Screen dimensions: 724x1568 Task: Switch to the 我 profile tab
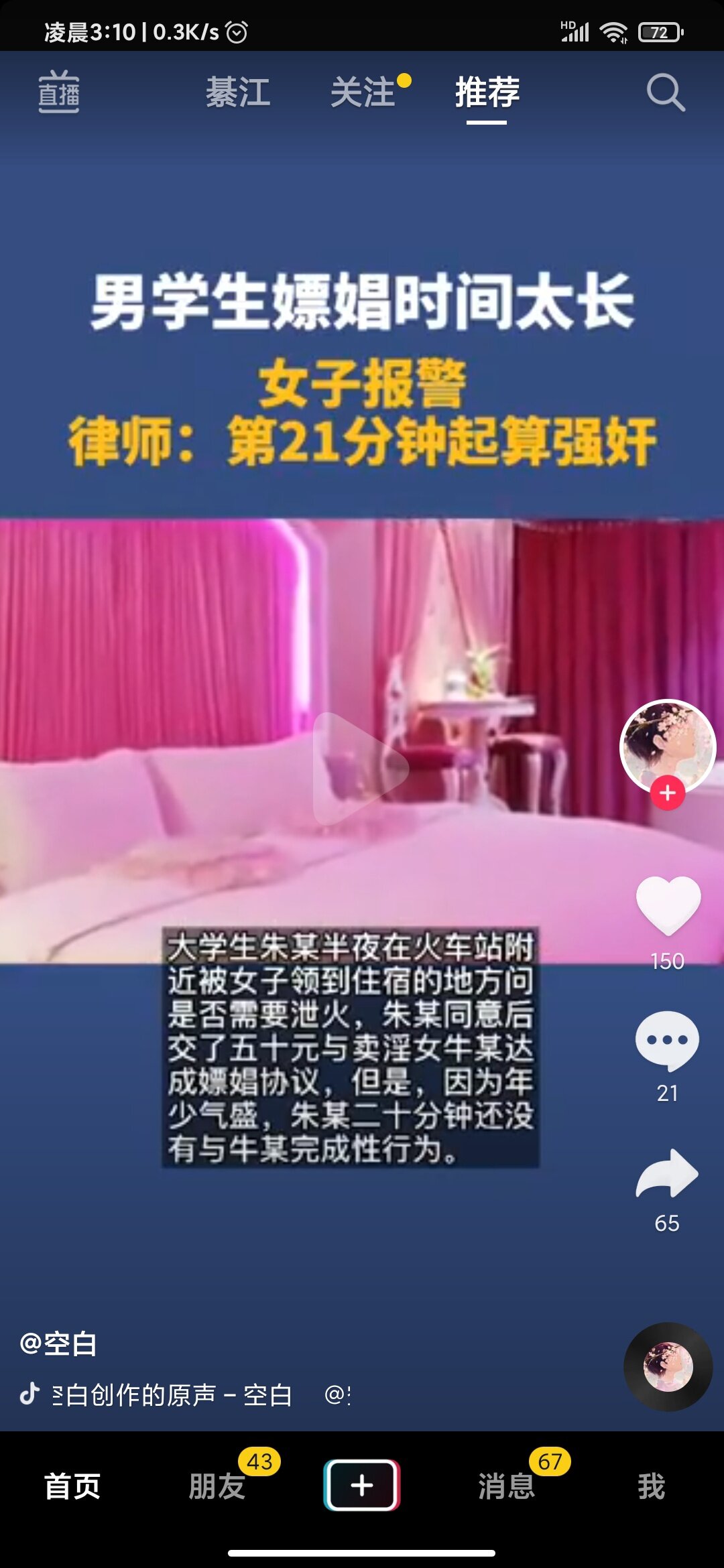[x=651, y=1486]
